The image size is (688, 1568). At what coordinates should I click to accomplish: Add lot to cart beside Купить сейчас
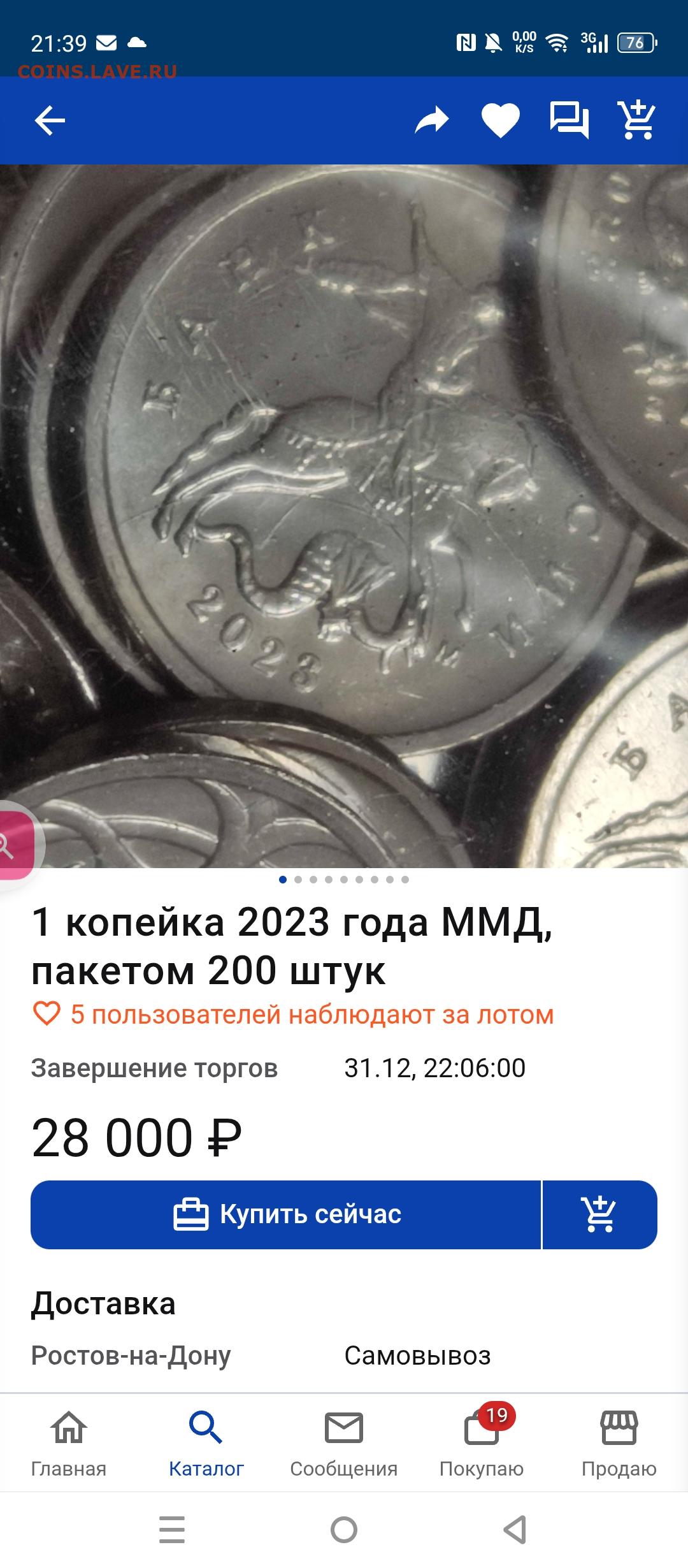[599, 1214]
